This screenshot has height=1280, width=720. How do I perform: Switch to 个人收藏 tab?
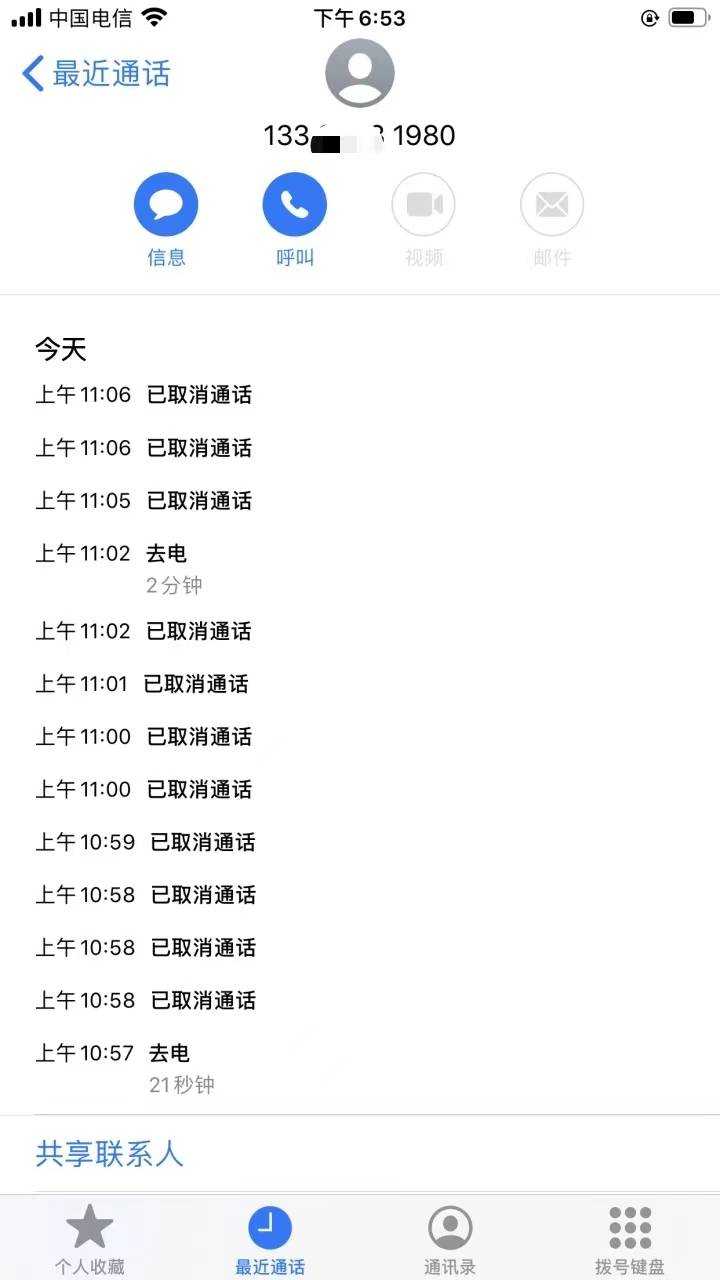point(90,1238)
